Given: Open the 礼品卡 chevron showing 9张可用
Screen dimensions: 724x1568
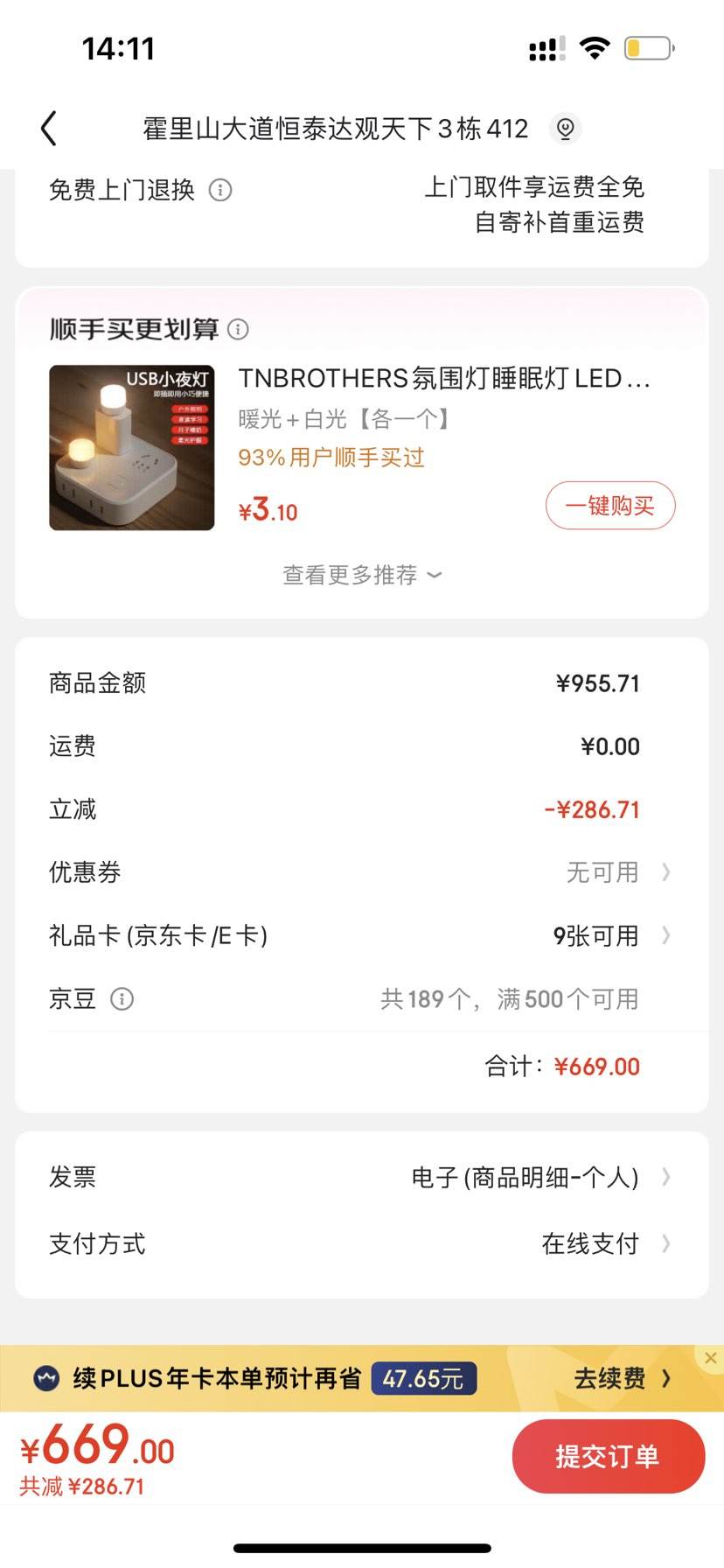Looking at the screenshot, I should coord(667,935).
